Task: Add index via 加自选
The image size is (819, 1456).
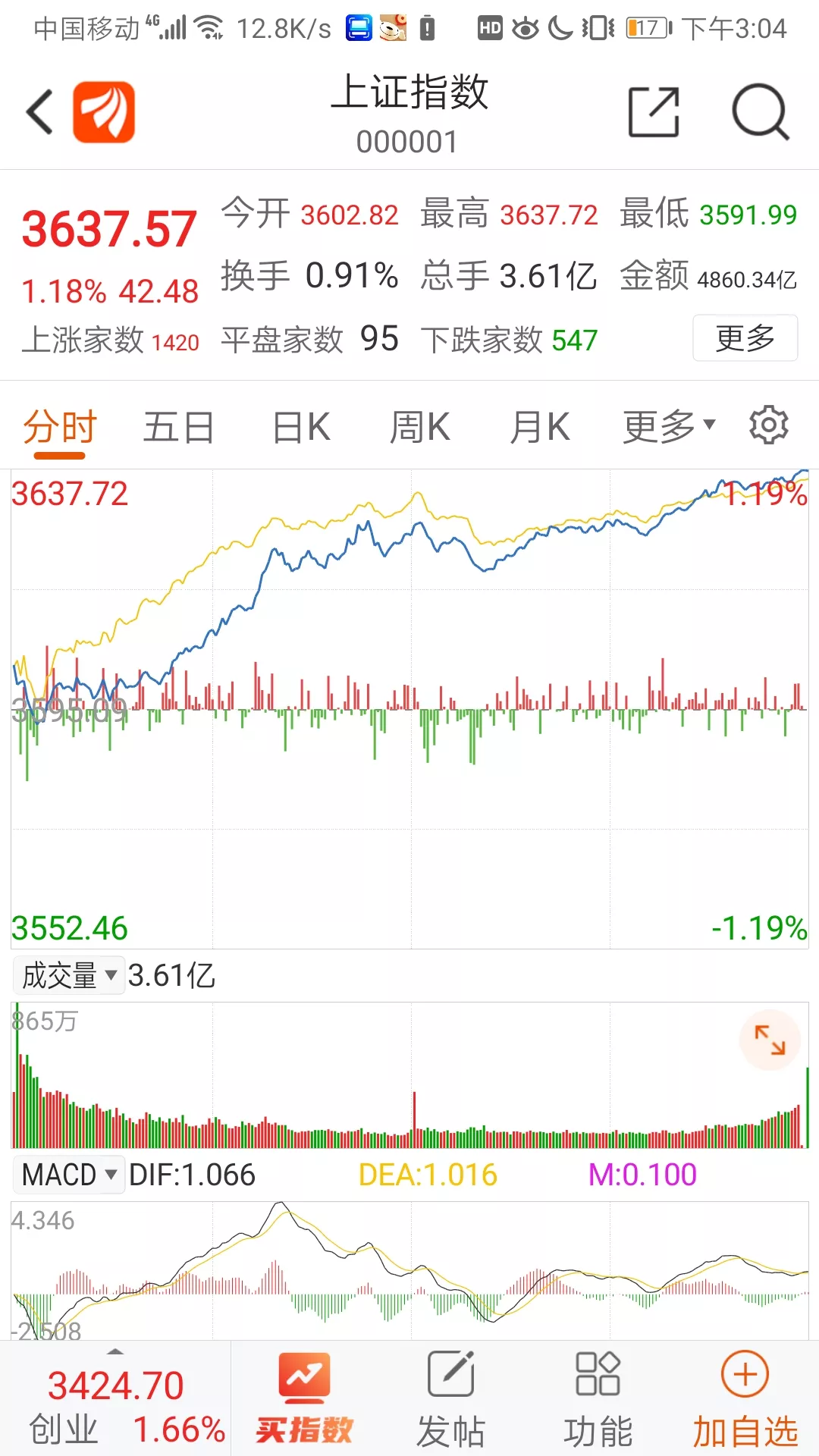Action: 745,1399
